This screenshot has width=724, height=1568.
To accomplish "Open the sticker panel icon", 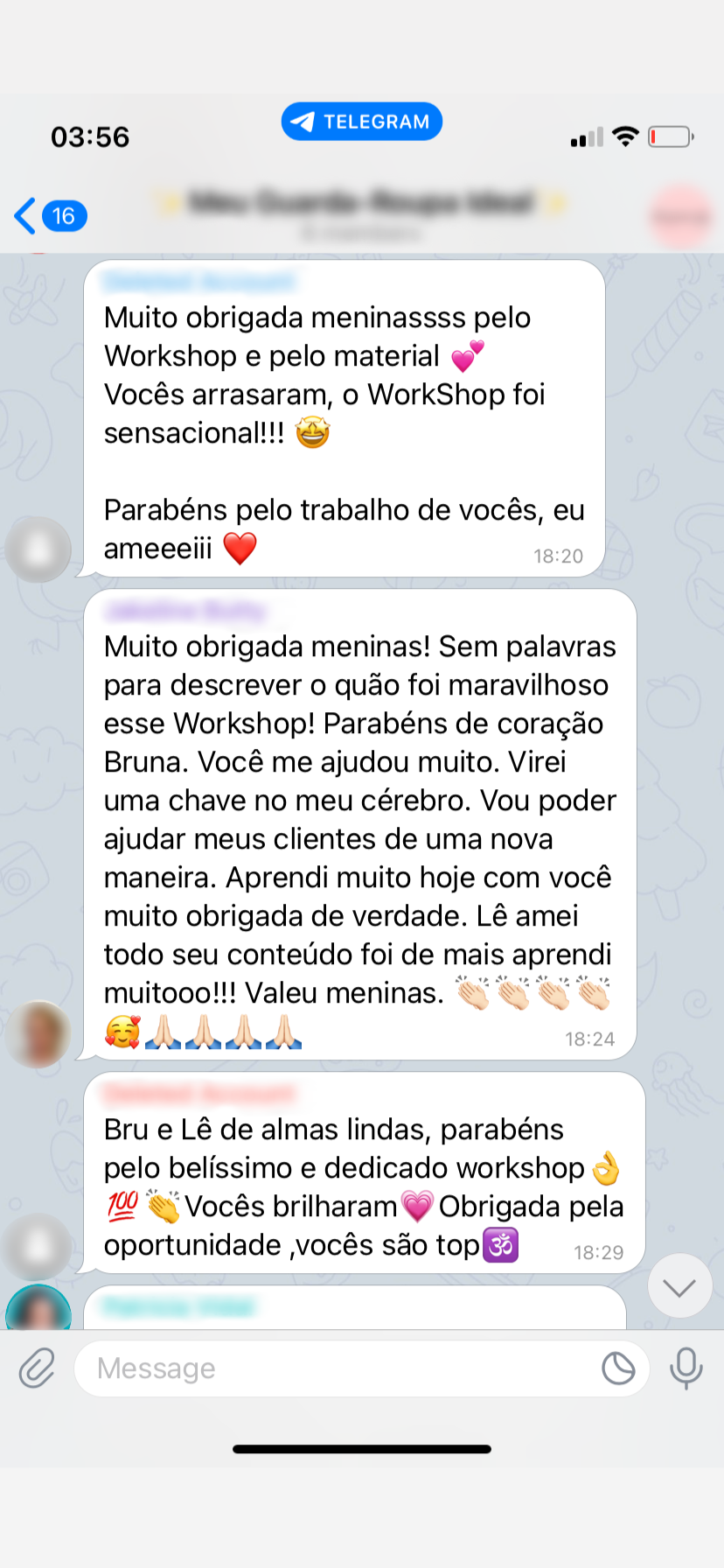I will (618, 1368).
